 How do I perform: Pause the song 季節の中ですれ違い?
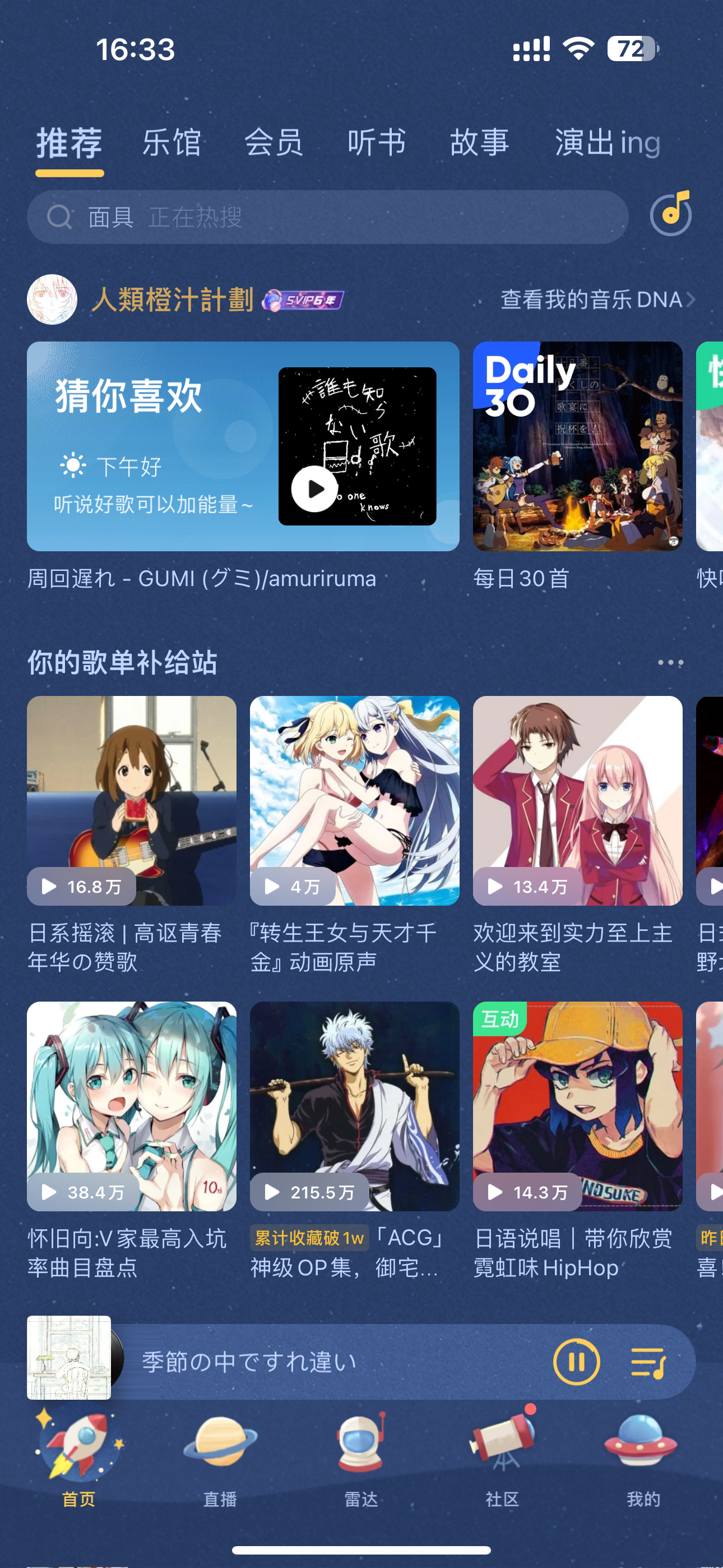pyautogui.click(x=576, y=1362)
